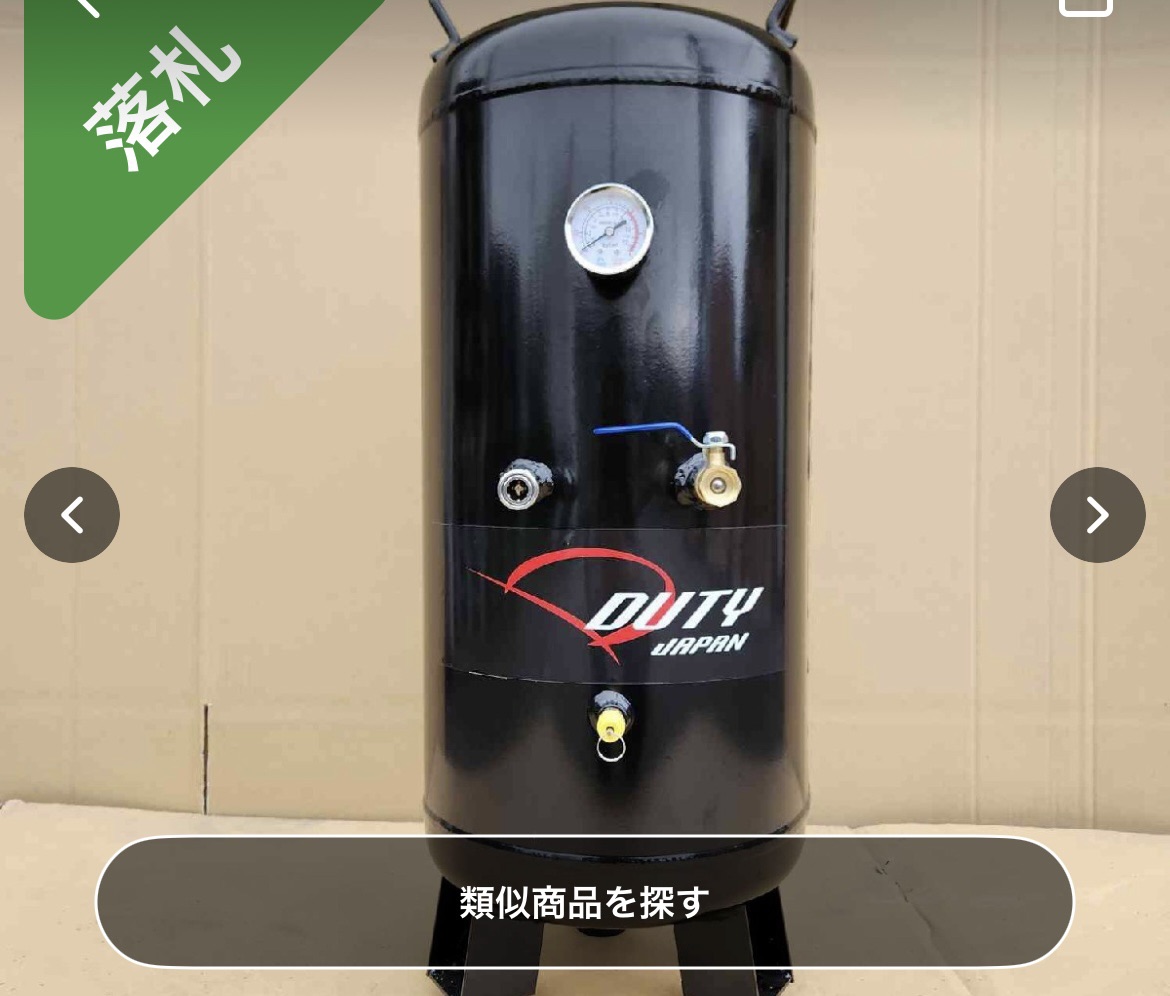Show the previous product photo
The width and height of the screenshot is (1170, 996).
coord(72,515)
